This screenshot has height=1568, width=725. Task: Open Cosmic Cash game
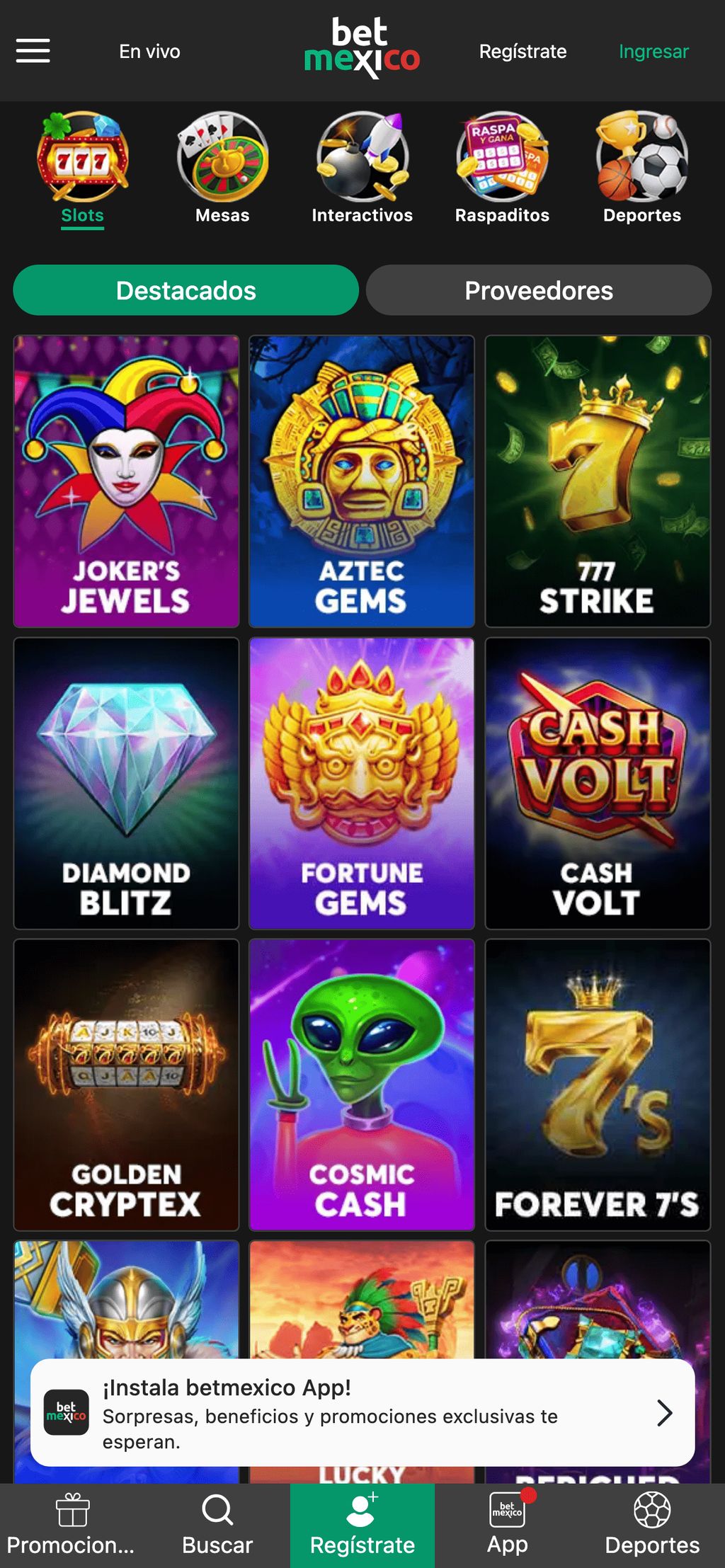pos(362,1085)
